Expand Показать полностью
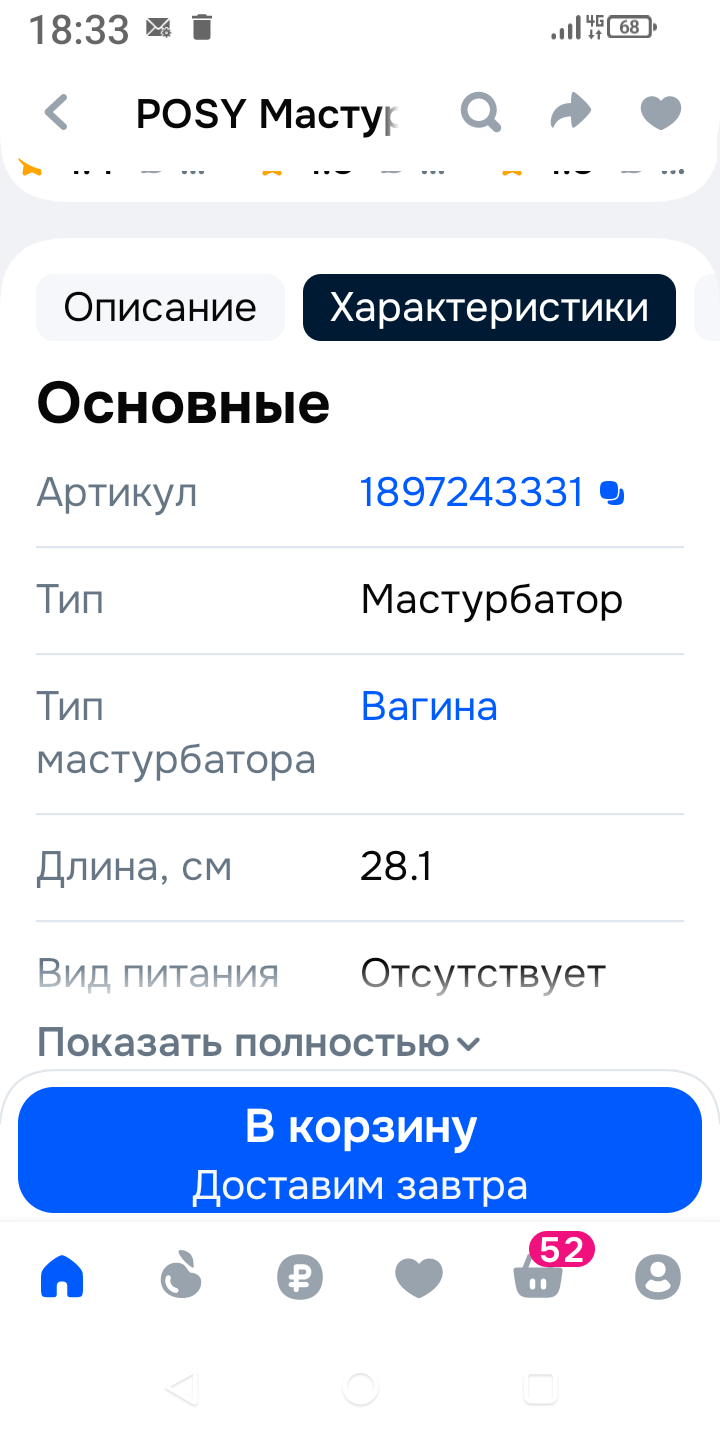Viewport: 720px width, 1440px height. (x=258, y=1043)
